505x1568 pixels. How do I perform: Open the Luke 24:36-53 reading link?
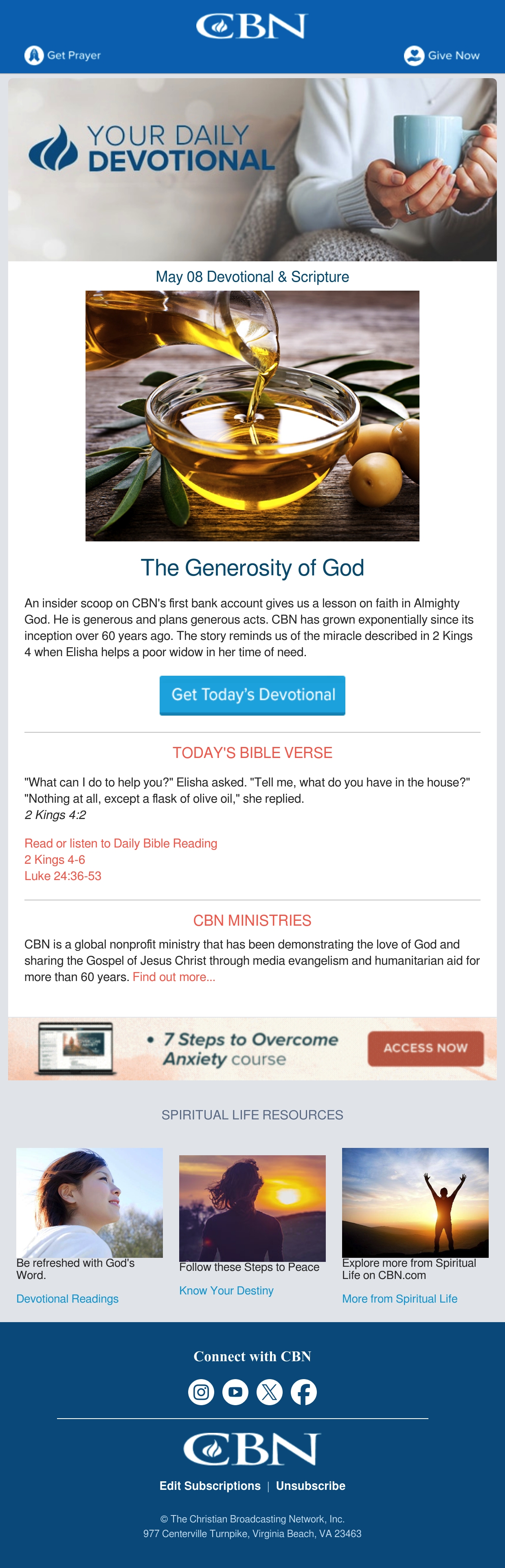pos(63,876)
